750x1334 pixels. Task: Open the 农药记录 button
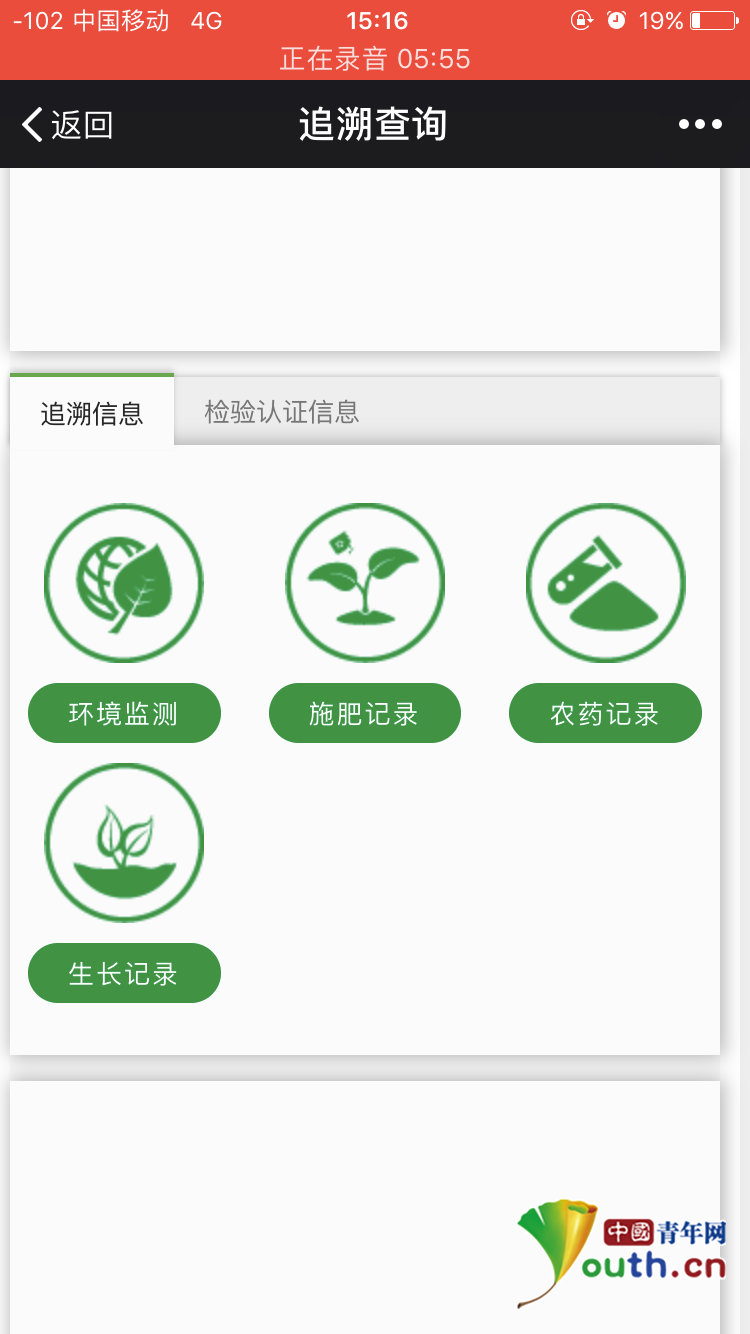(605, 713)
